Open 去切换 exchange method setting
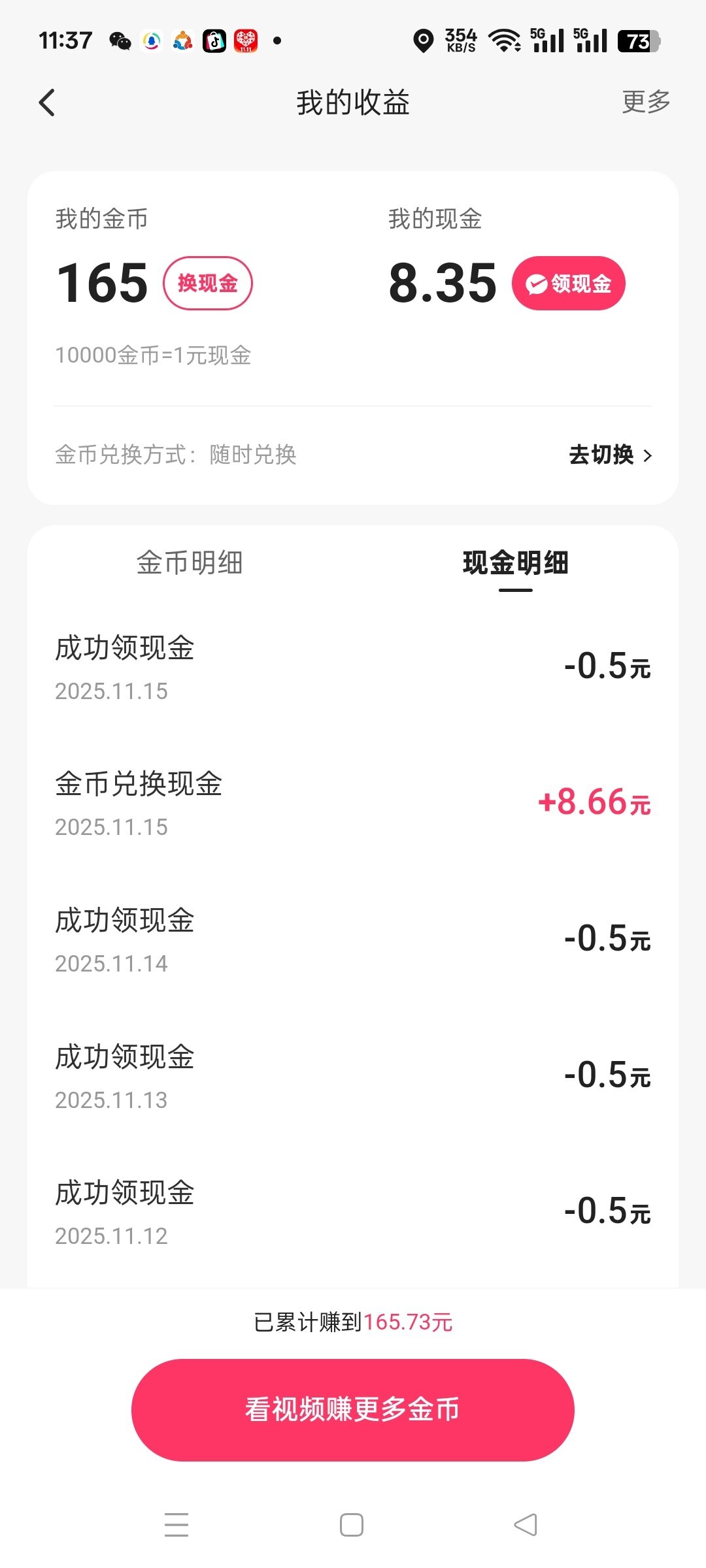Screen dimensions: 706x1568 click(x=610, y=455)
